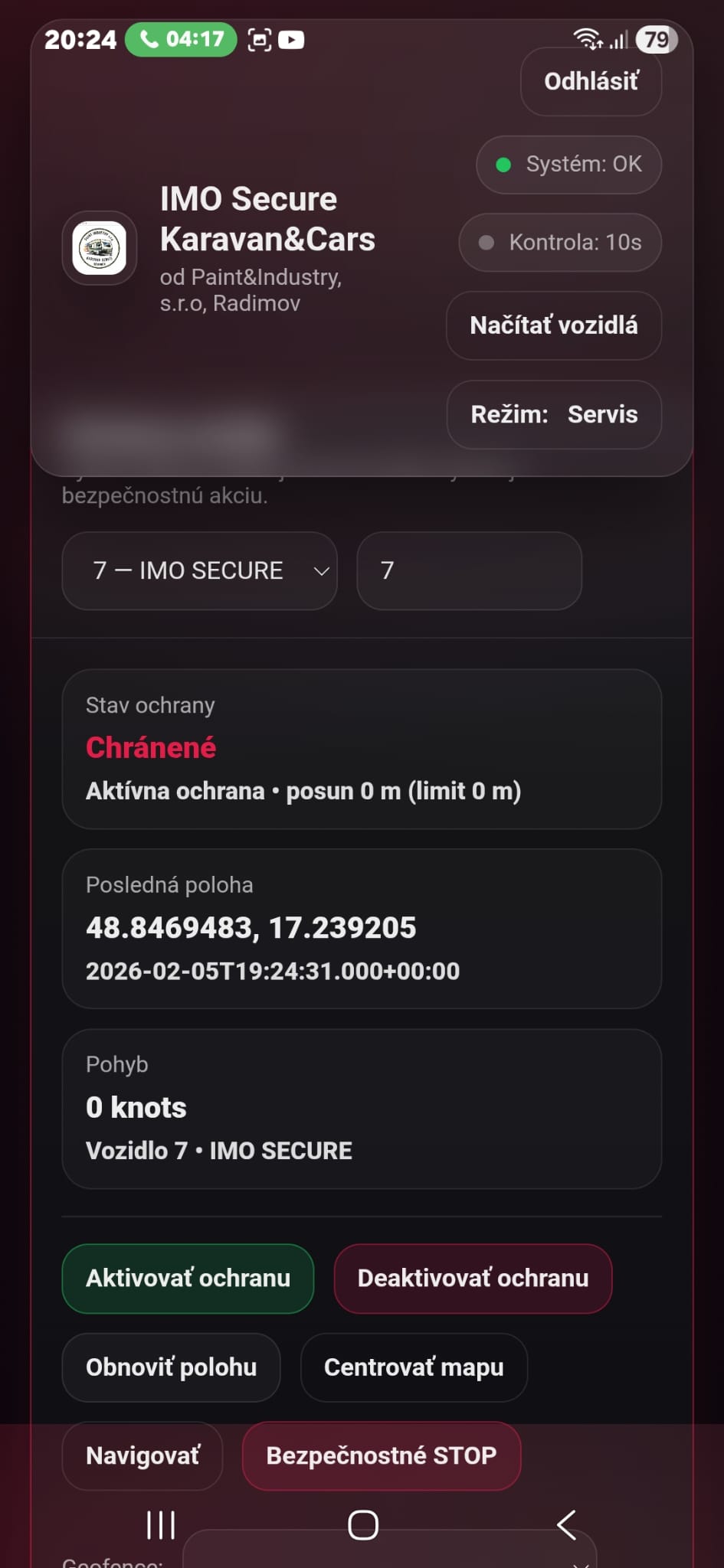Deactivate protection with Deaktivovať ochranu
Viewport: 724px width, 1568px height.
coord(473,1279)
